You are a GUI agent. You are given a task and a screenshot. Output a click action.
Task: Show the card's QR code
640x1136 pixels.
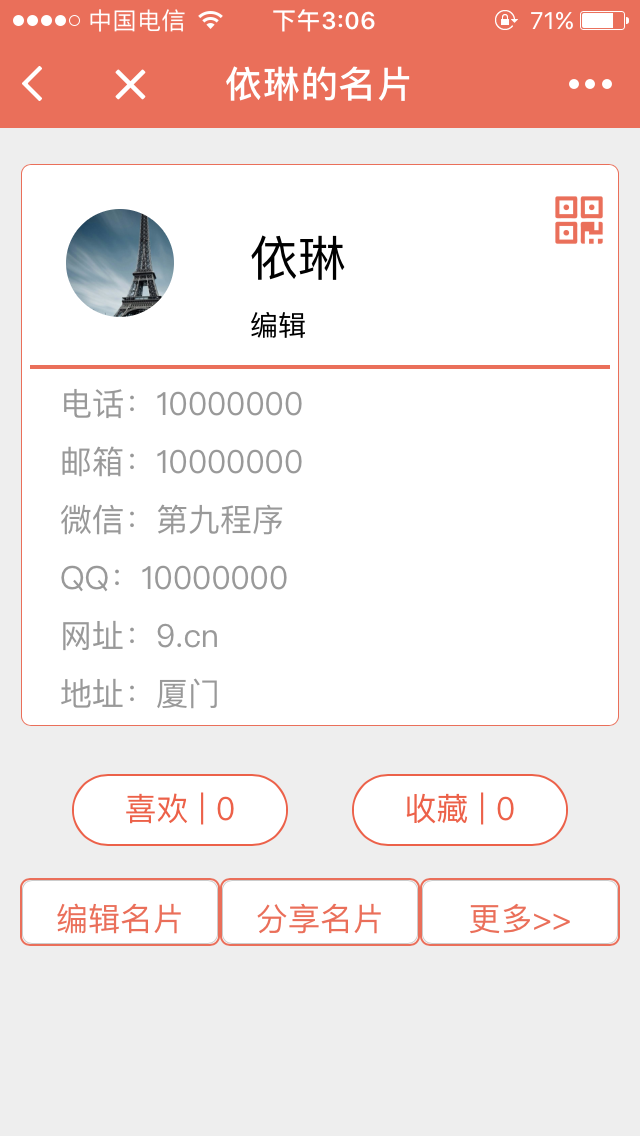579,220
